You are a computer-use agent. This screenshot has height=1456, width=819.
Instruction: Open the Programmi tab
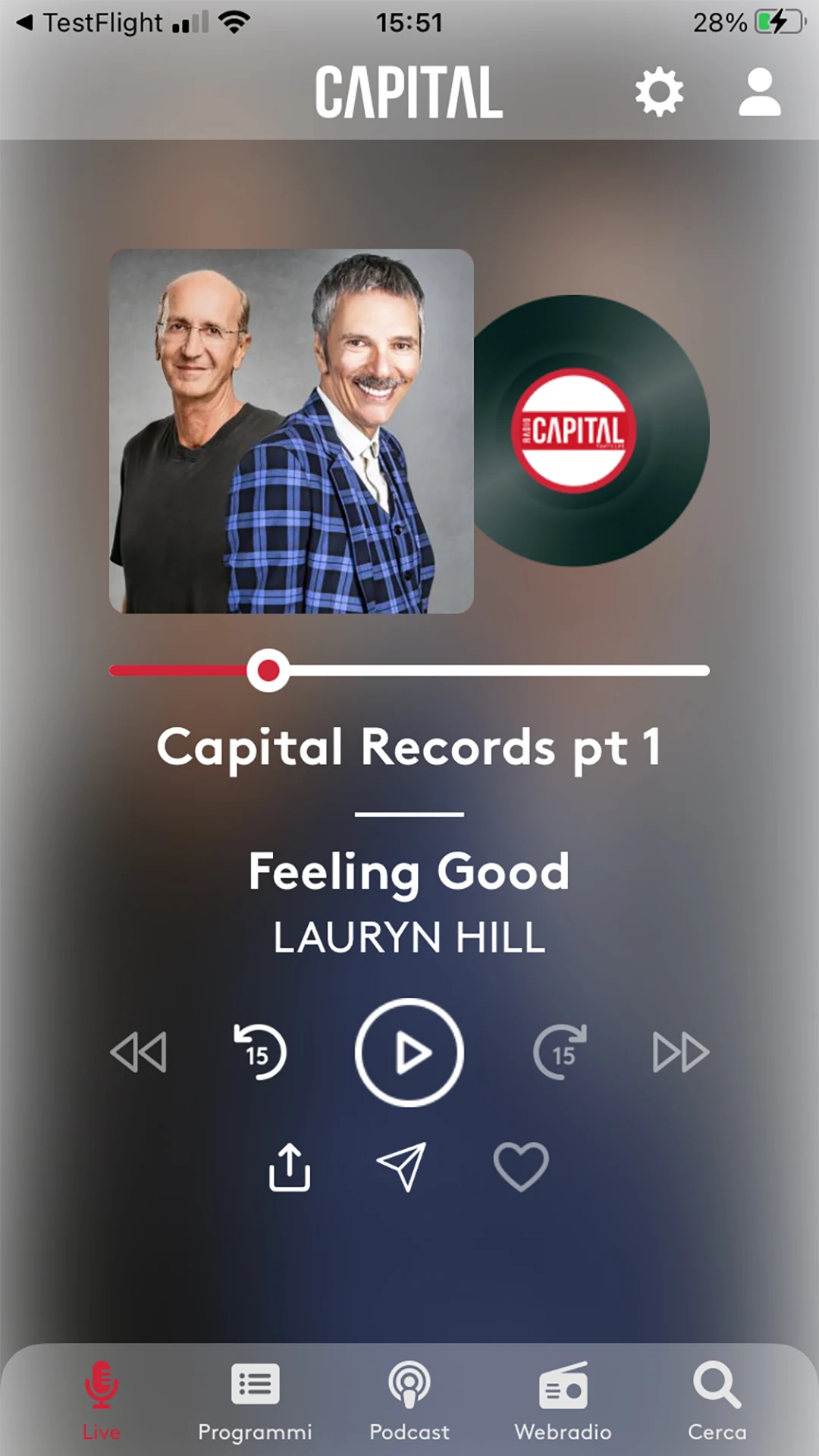point(255,1399)
